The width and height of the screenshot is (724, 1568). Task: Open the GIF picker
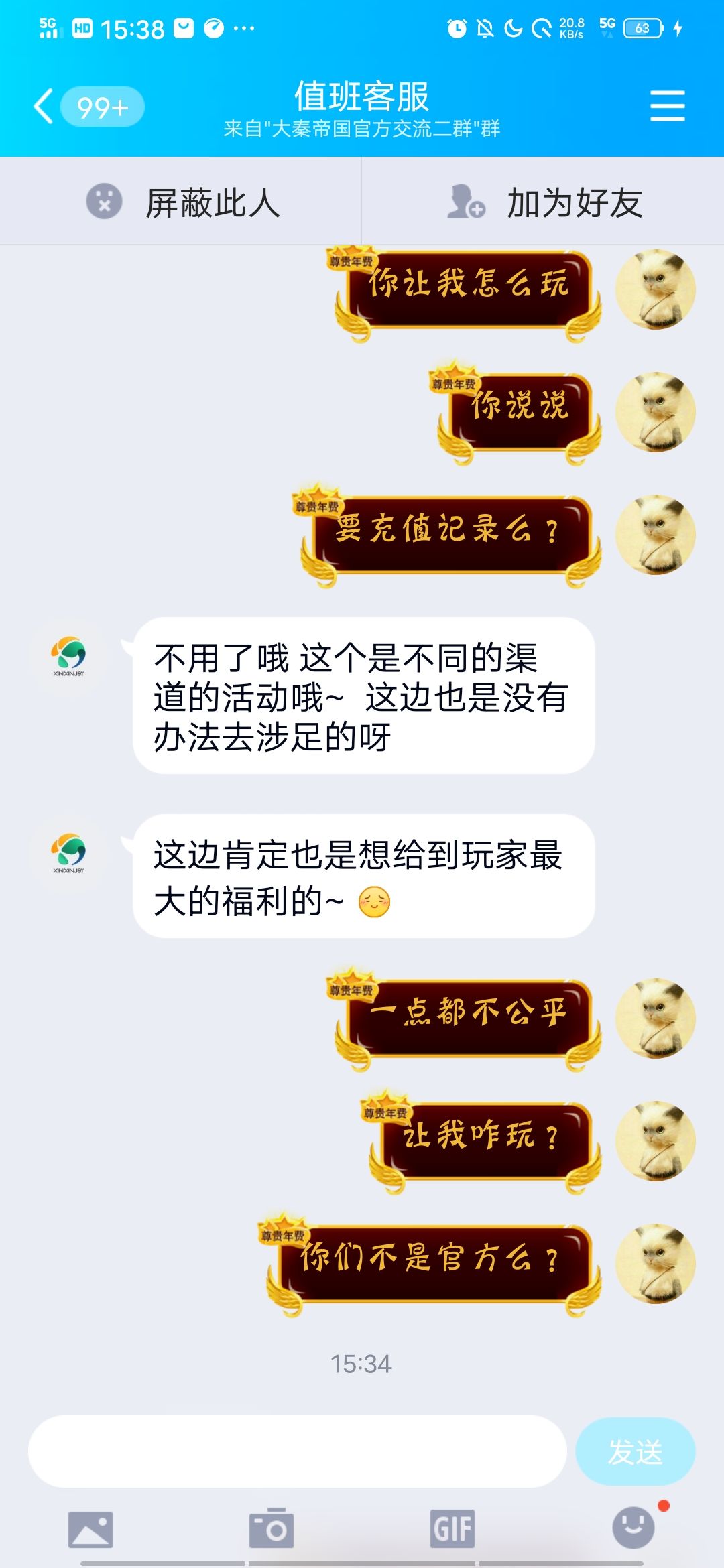pyautogui.click(x=452, y=1528)
